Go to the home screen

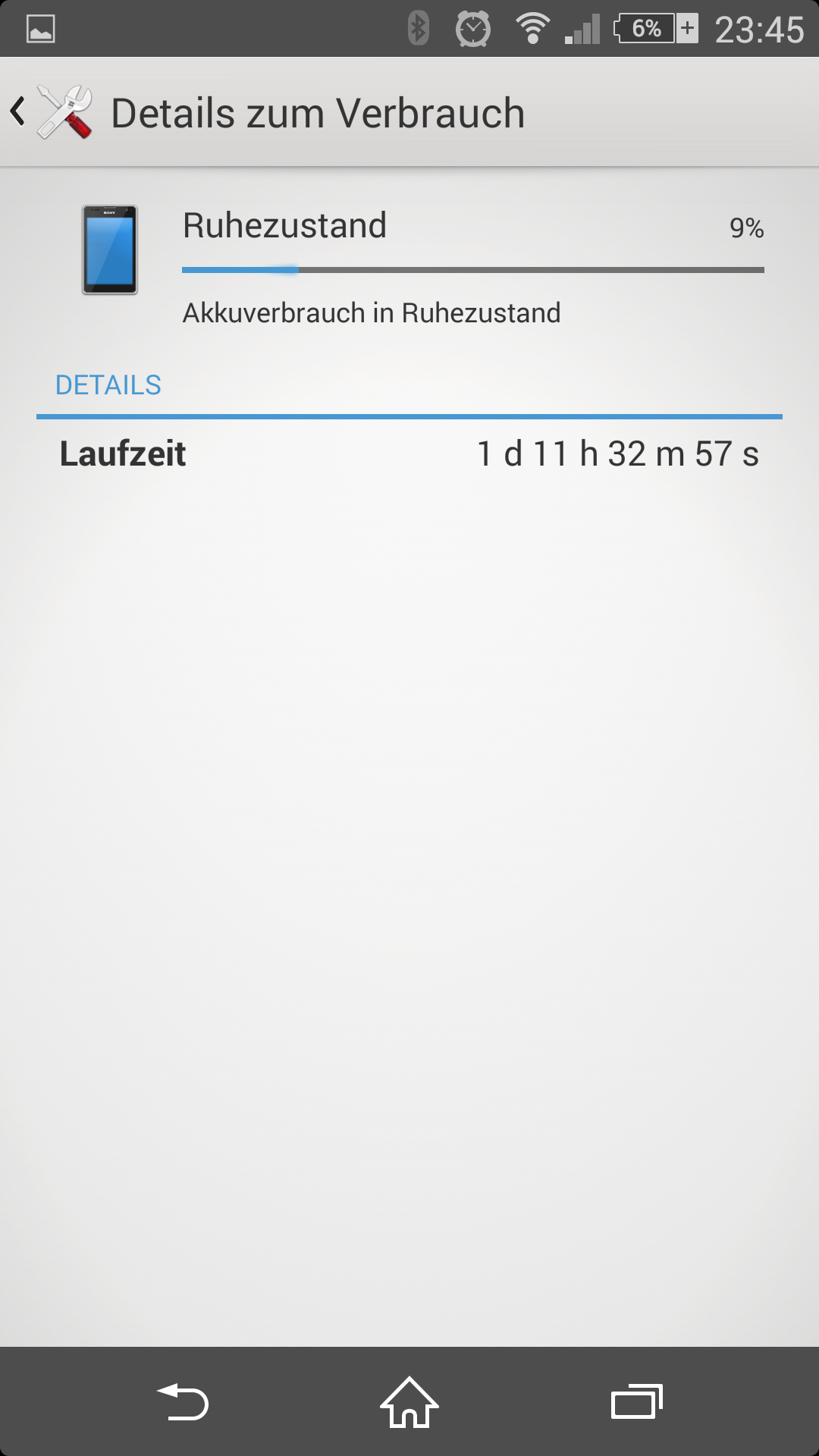(x=409, y=1401)
